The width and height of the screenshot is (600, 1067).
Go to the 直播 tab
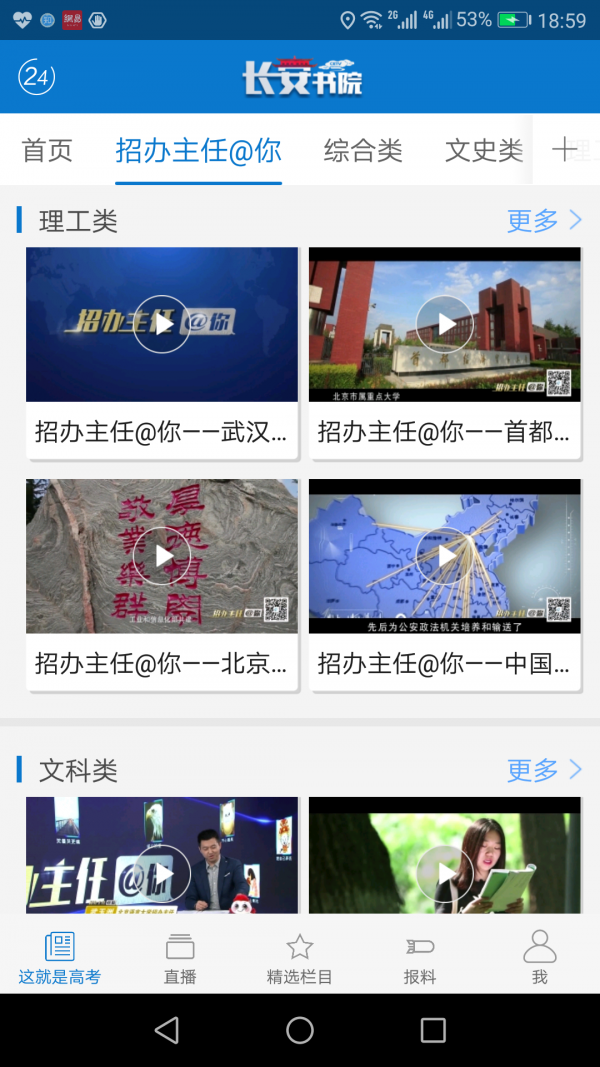(x=180, y=958)
